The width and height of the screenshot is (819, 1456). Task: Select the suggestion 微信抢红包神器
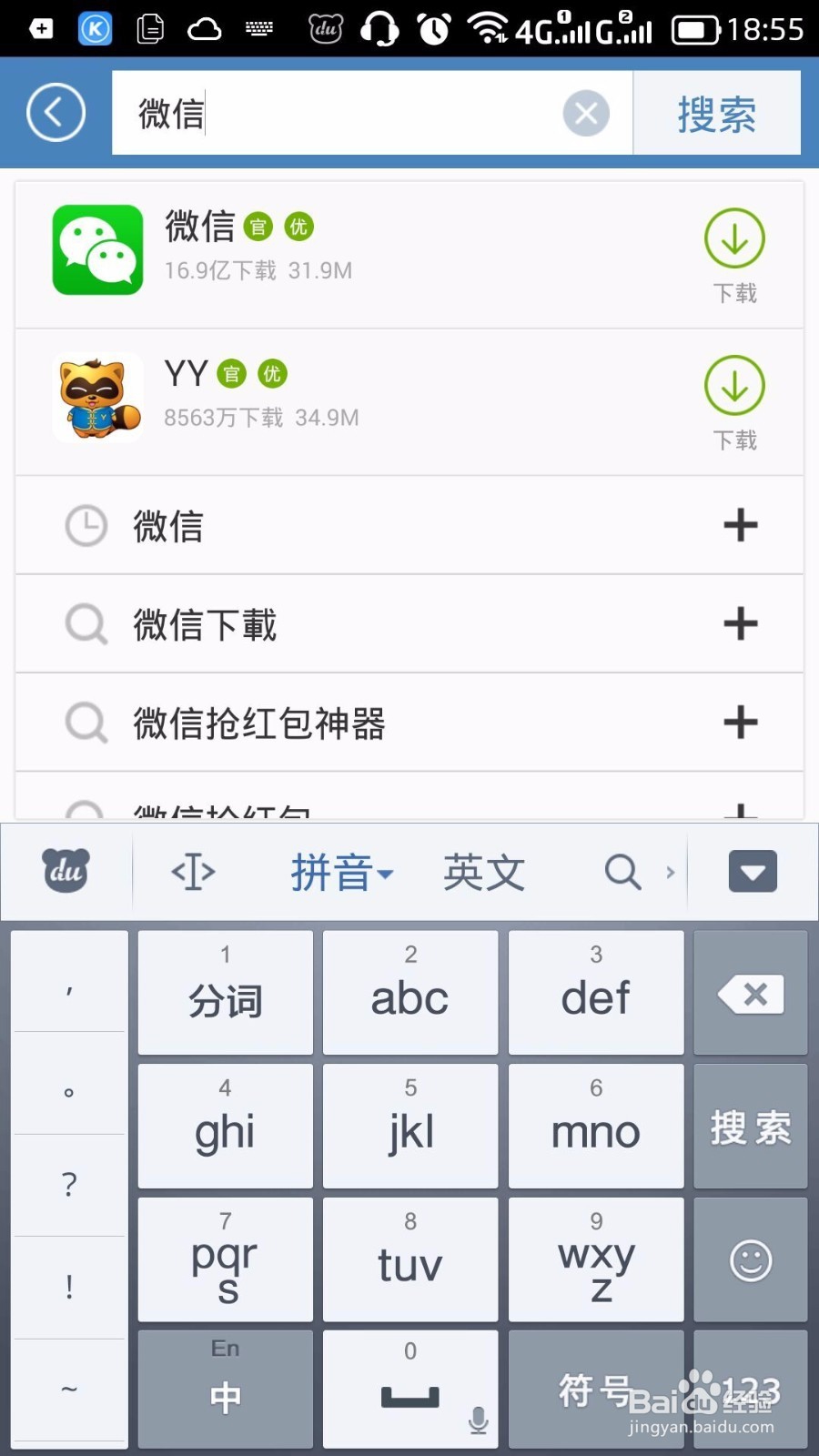point(259,723)
